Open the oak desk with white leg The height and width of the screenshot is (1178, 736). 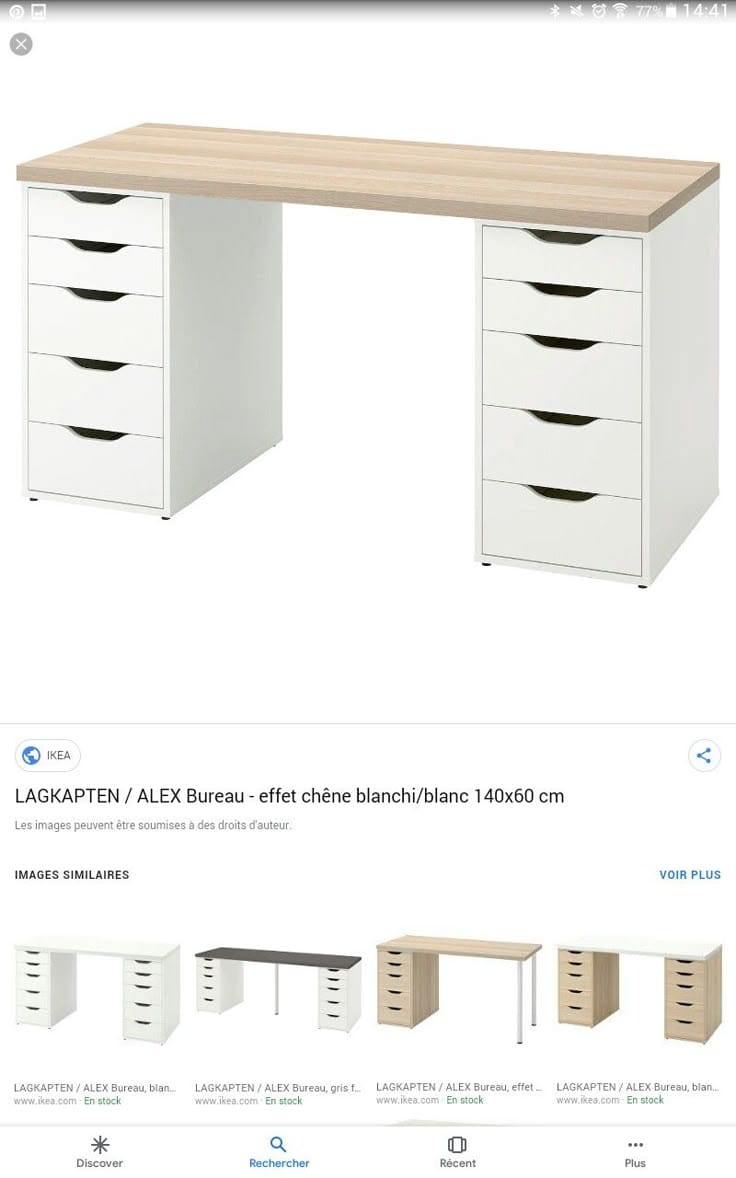click(x=459, y=990)
